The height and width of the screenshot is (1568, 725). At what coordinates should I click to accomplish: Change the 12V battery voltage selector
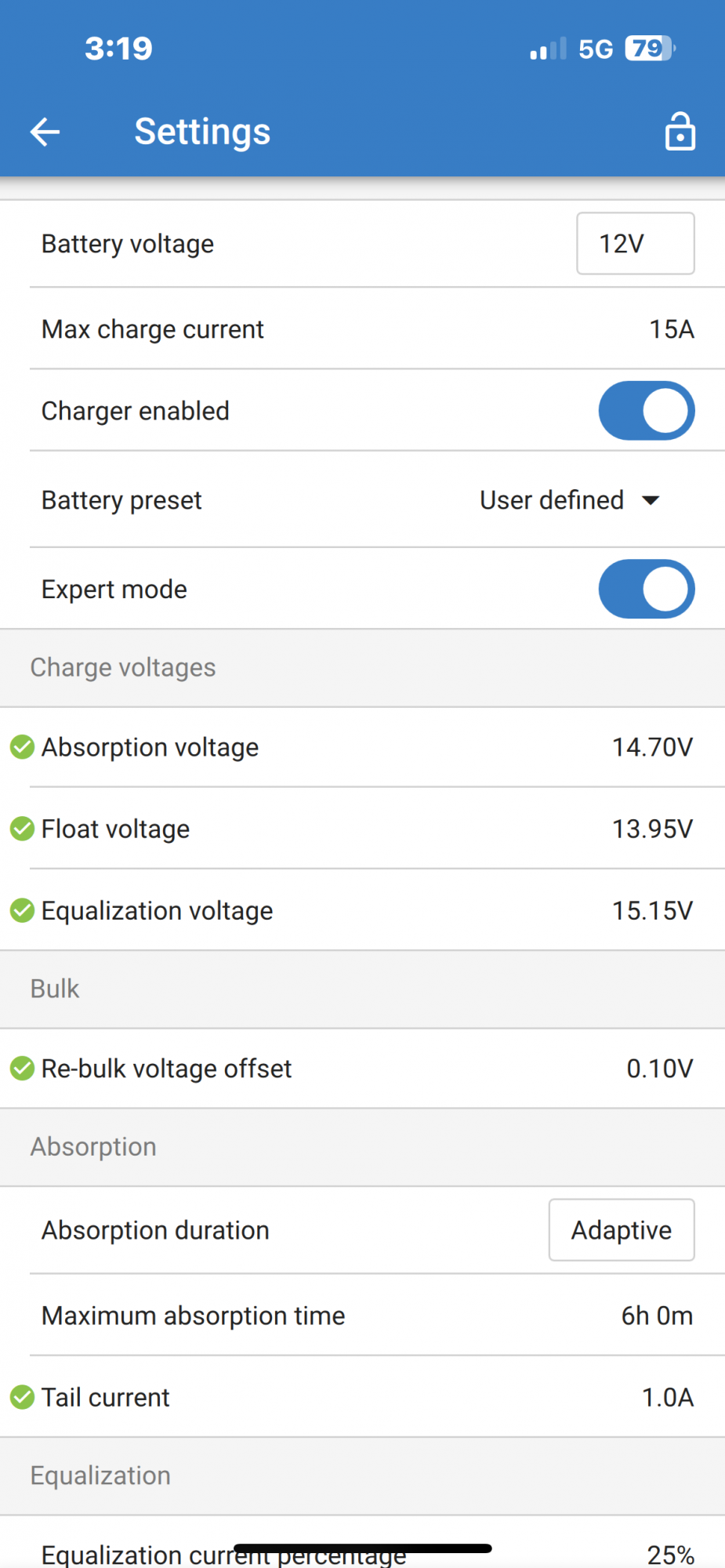(x=635, y=244)
